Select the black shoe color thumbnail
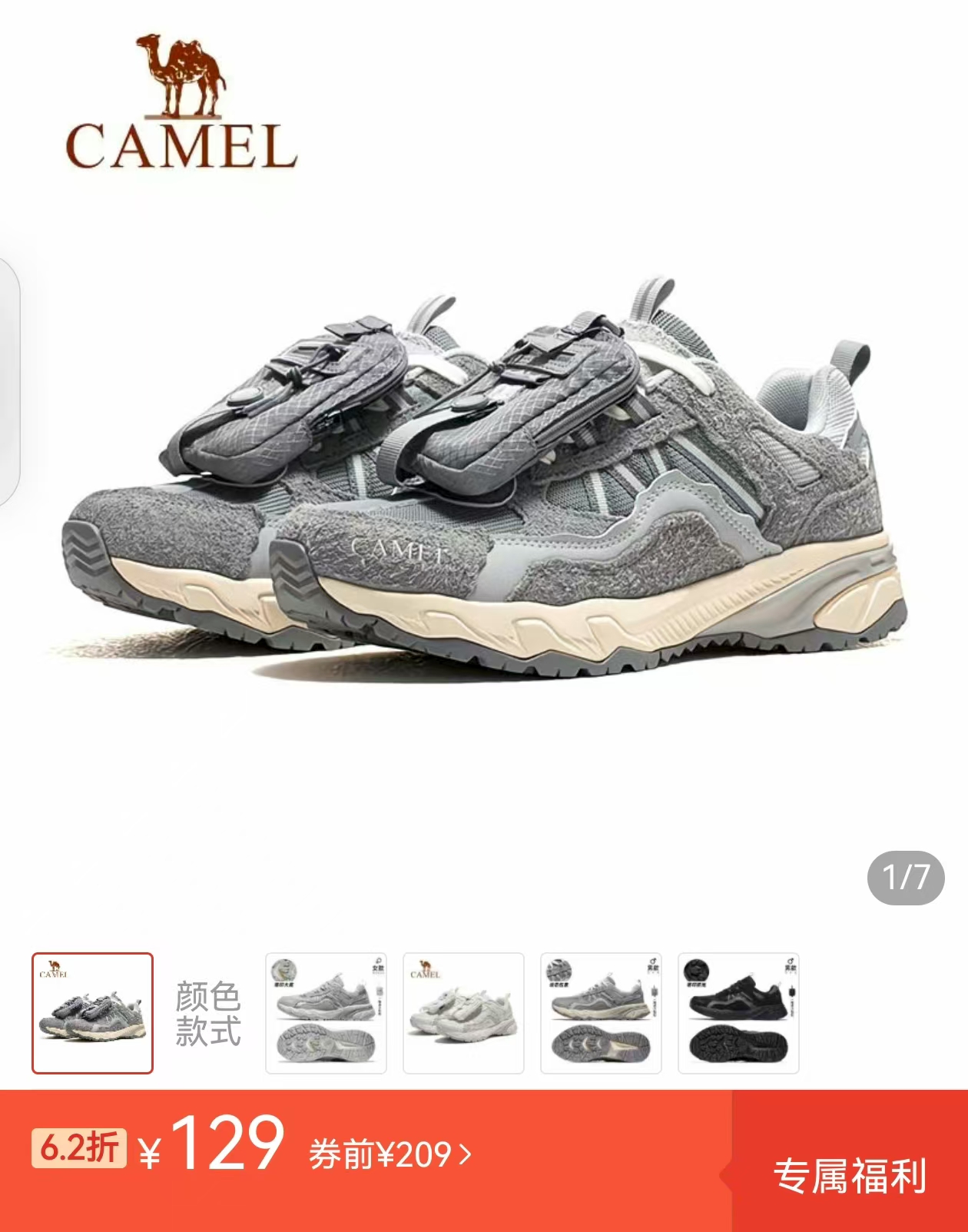 738,1013
